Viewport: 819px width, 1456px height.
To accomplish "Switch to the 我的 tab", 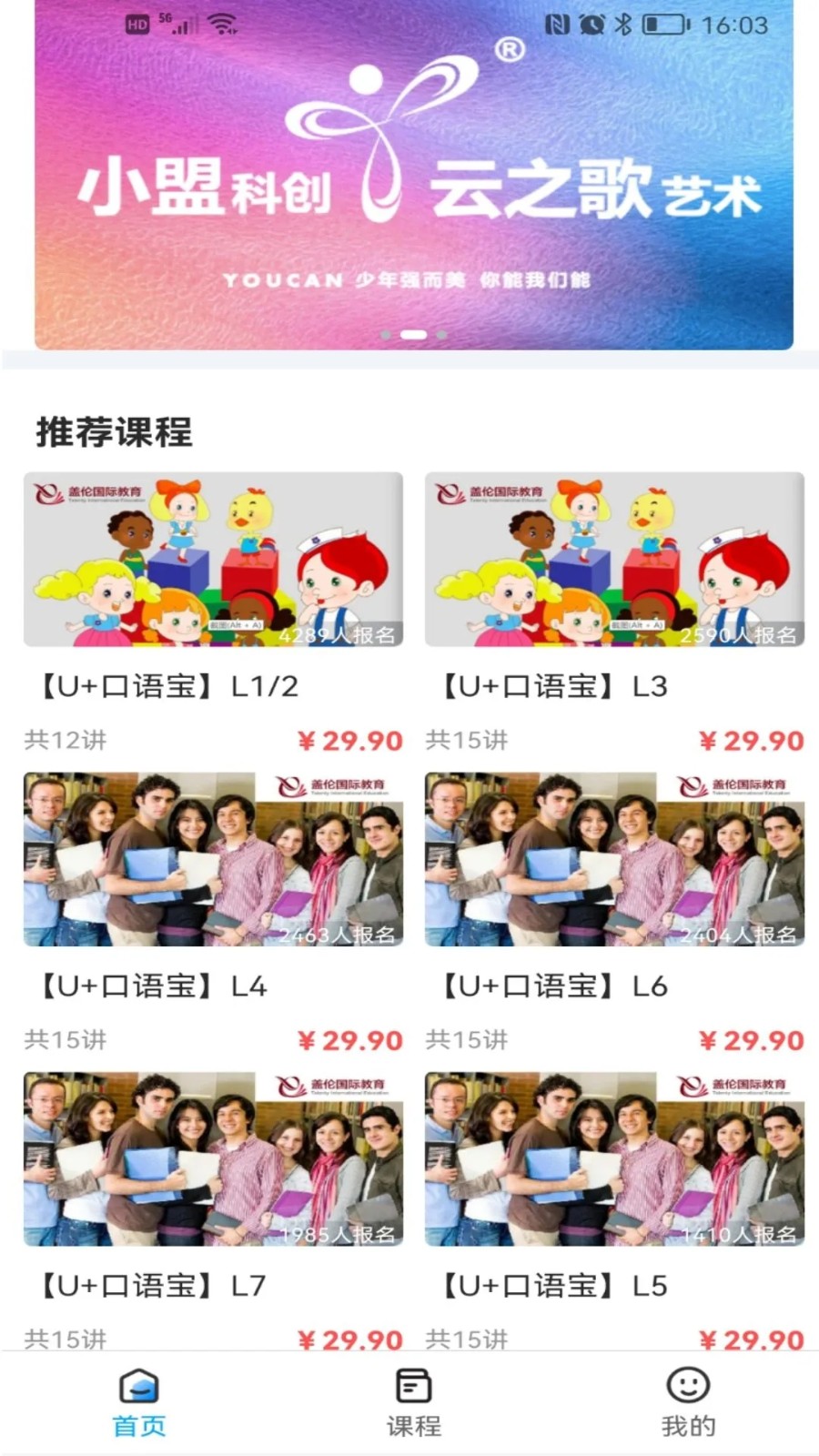I will click(688, 1406).
